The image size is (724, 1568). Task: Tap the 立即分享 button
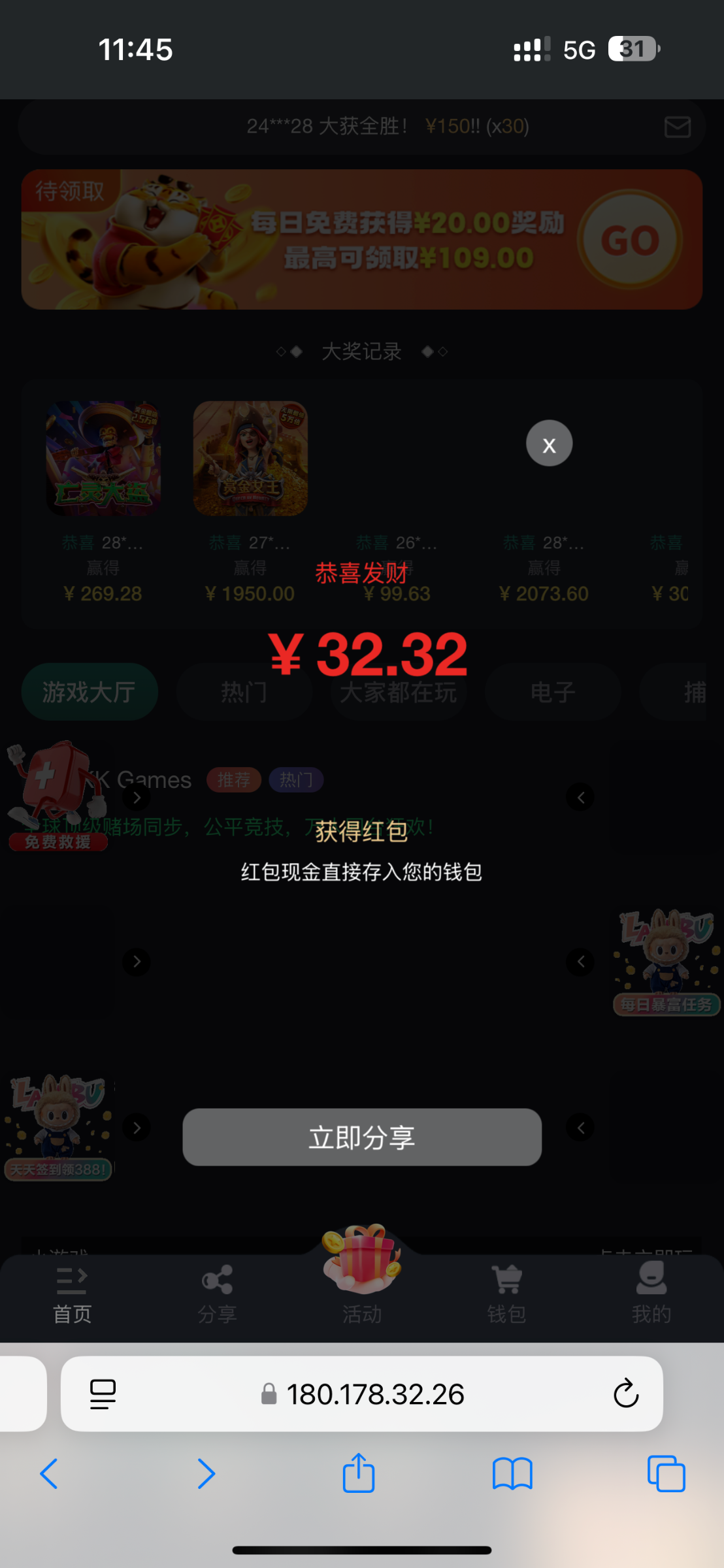(362, 1137)
